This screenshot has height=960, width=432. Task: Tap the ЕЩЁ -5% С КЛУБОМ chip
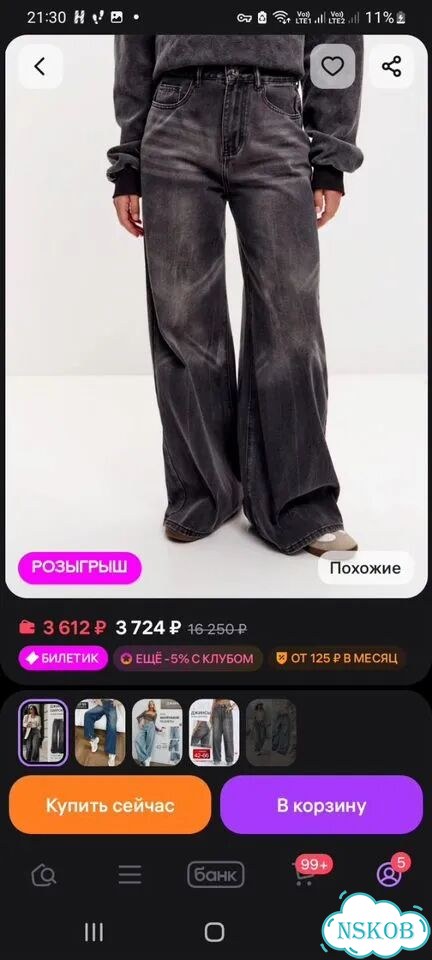pyautogui.click(x=188, y=659)
